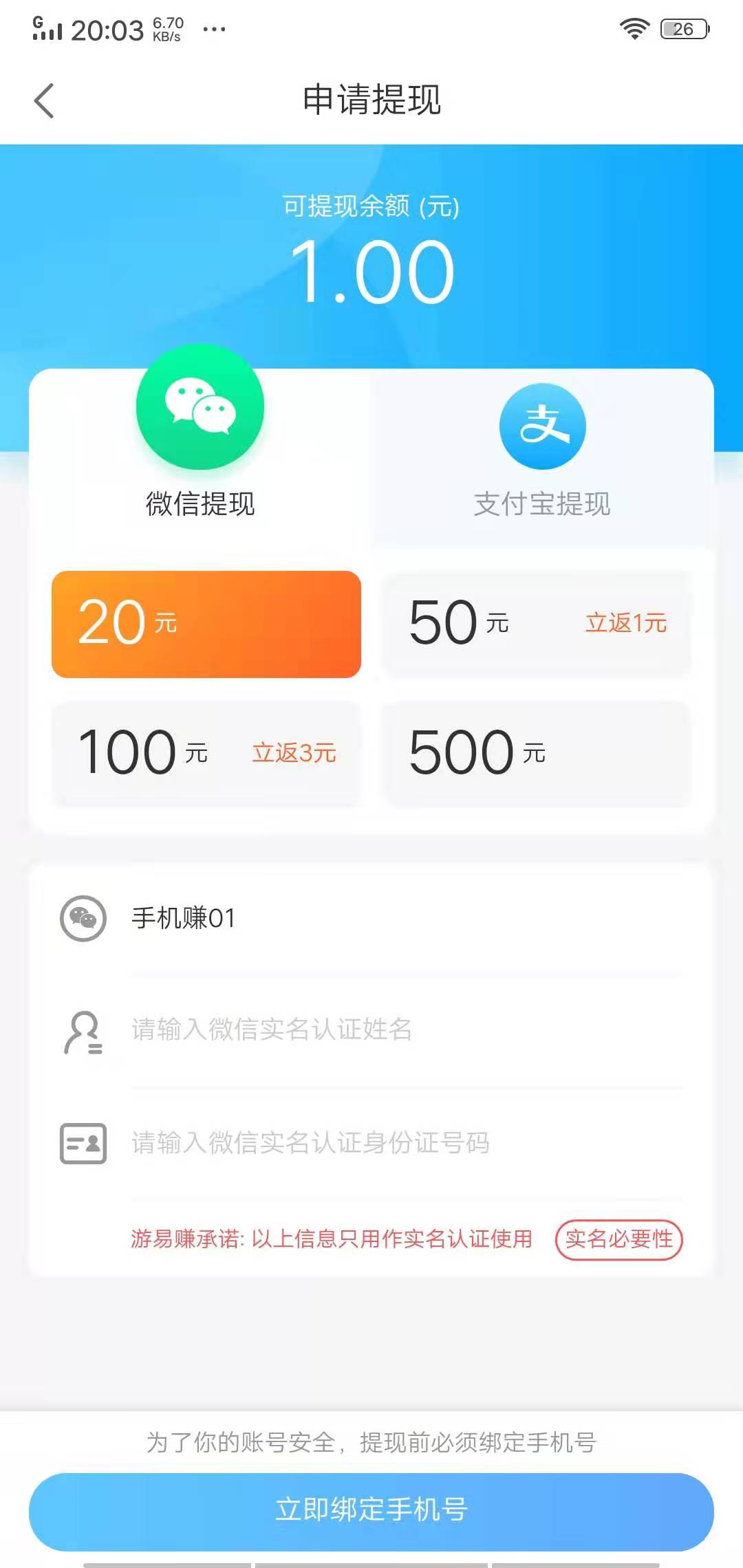Click the 手机赚01 account entry
Image resolution: width=743 pixels, height=1568 pixels.
tap(183, 918)
